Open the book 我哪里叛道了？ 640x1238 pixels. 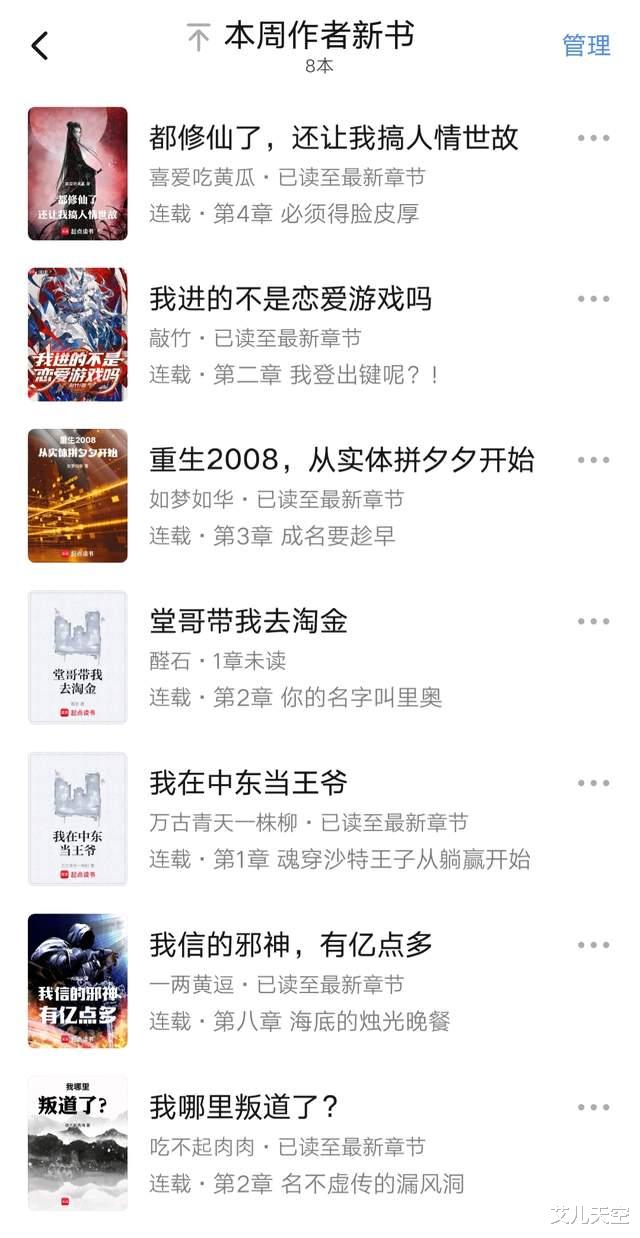(x=245, y=1106)
